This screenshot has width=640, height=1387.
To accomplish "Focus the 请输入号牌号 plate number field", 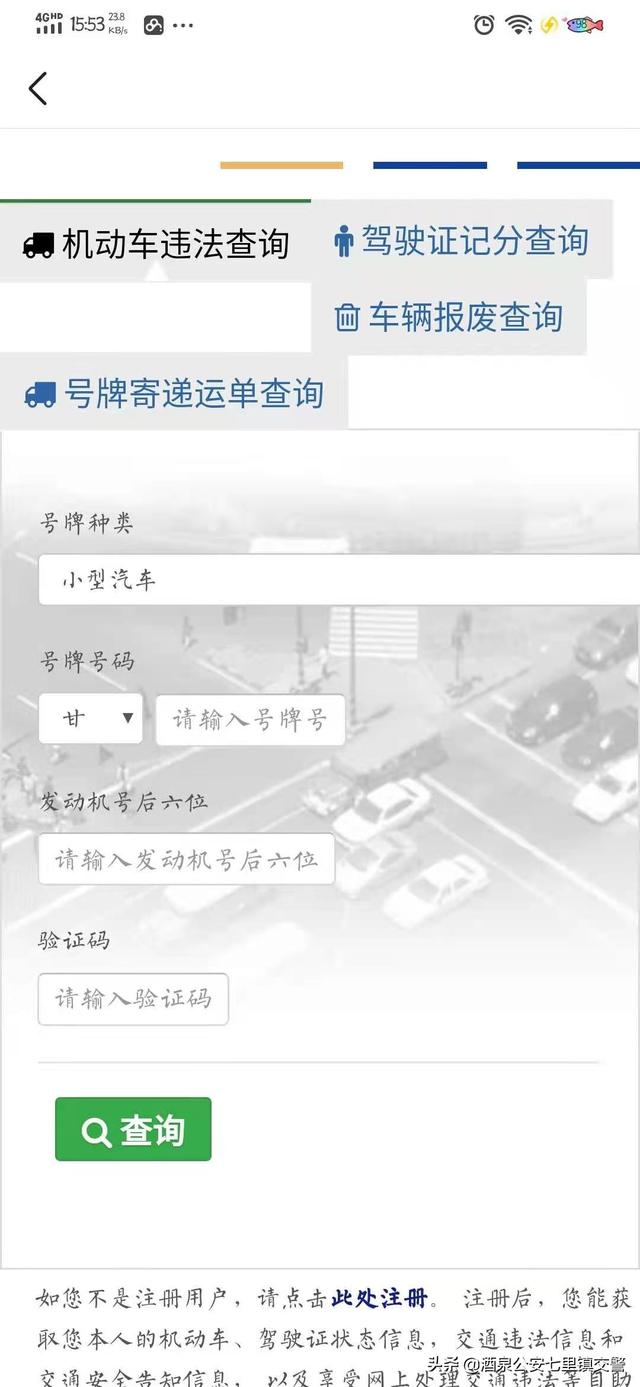I will (250, 720).
